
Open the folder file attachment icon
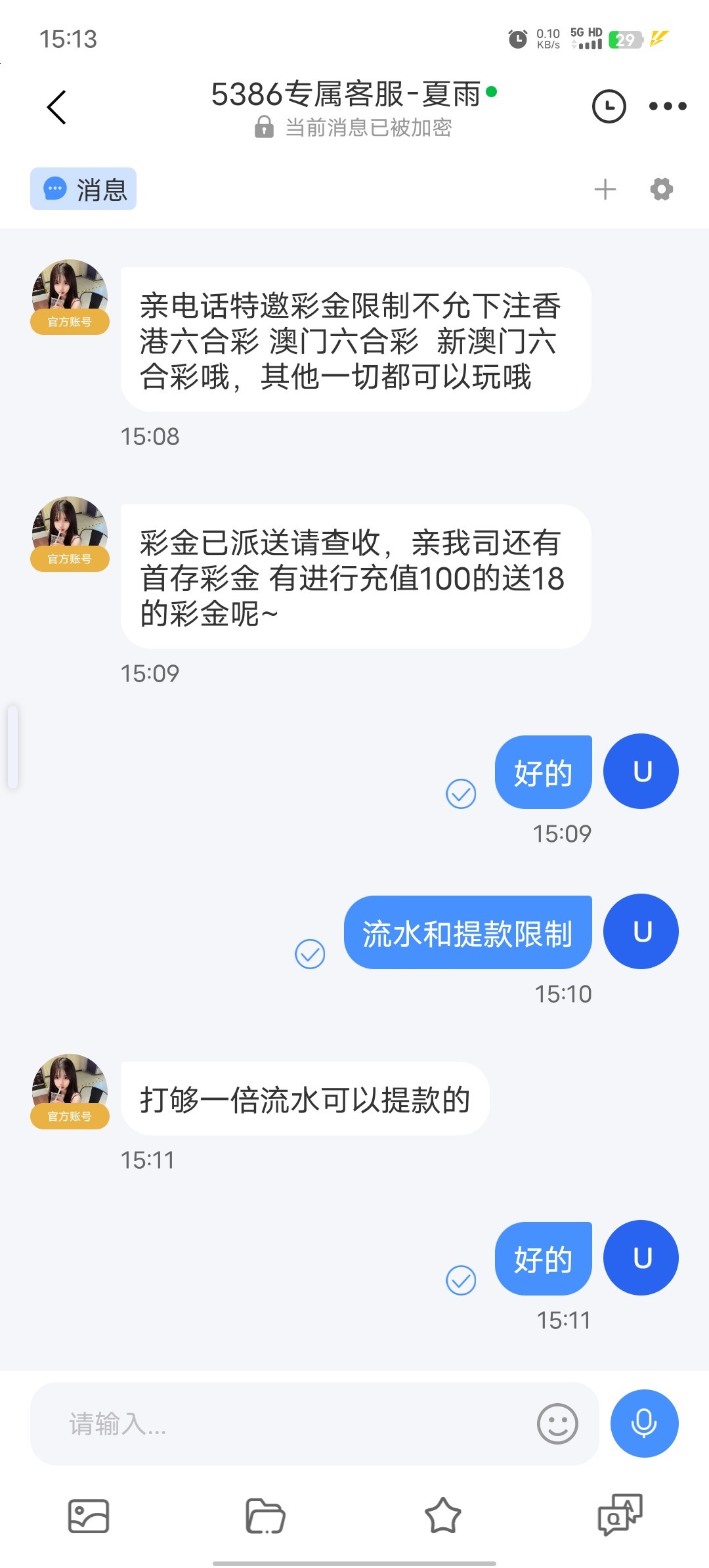point(265,1516)
